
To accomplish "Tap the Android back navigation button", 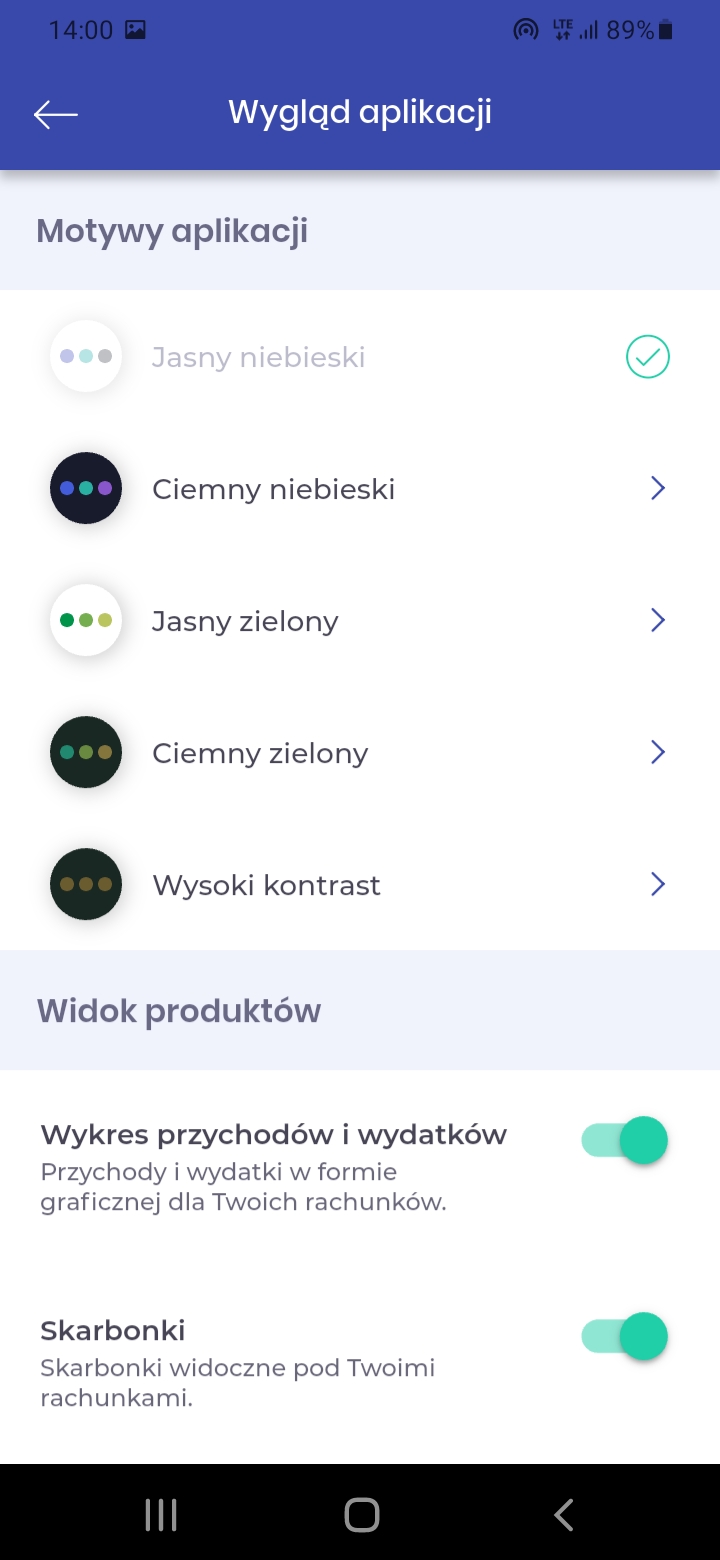I will (562, 1513).
